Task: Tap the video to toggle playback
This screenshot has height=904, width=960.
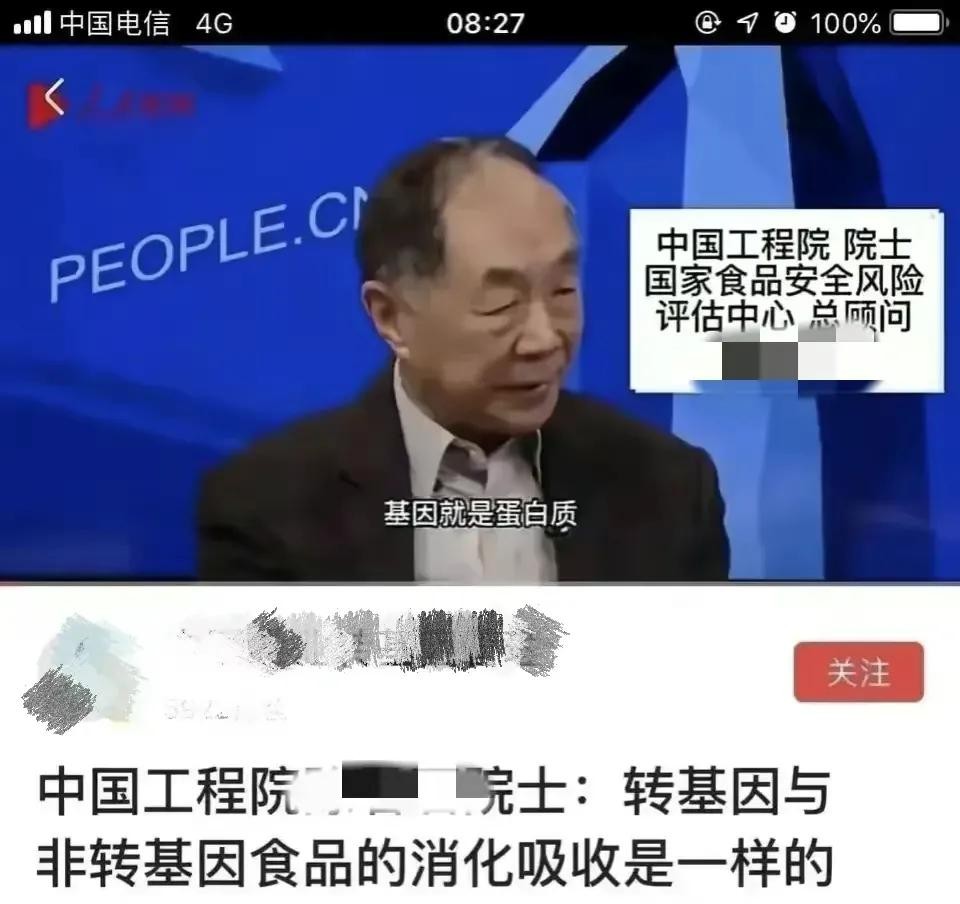Action: 480,330
